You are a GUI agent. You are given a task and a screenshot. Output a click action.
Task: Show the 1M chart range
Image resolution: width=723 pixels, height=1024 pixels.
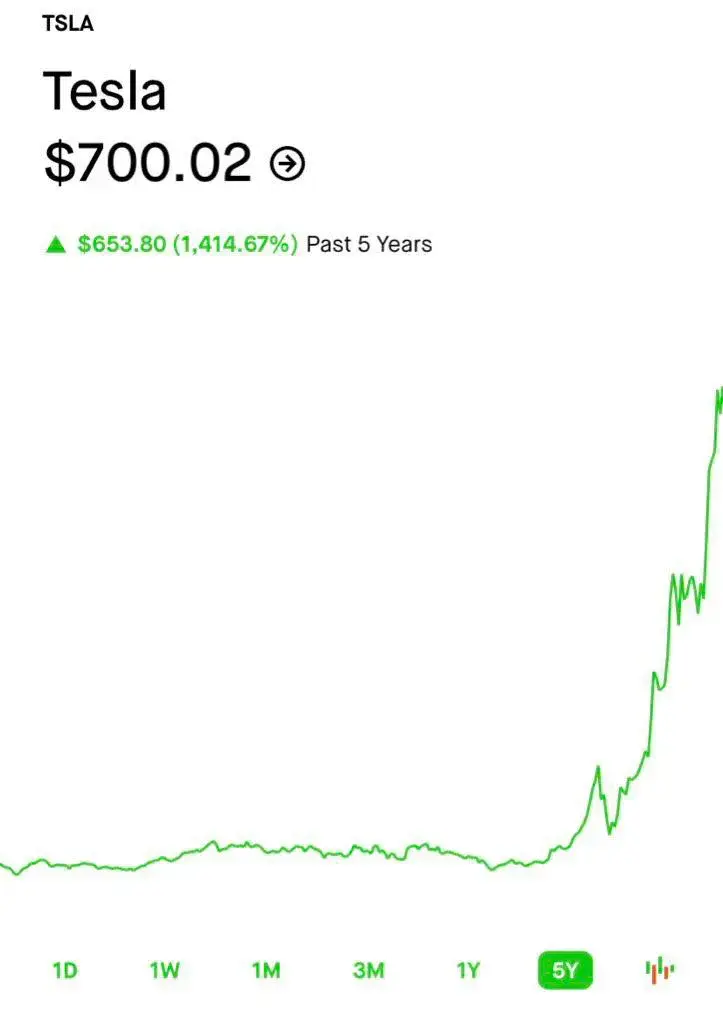266,970
